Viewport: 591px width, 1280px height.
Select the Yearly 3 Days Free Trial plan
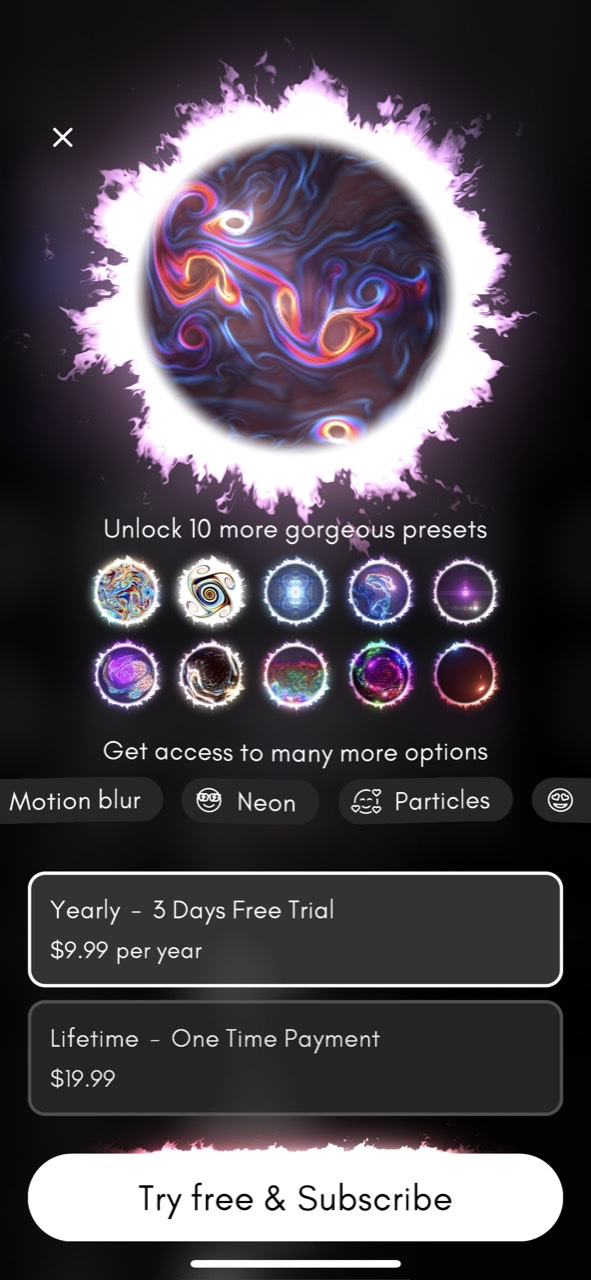coord(295,929)
